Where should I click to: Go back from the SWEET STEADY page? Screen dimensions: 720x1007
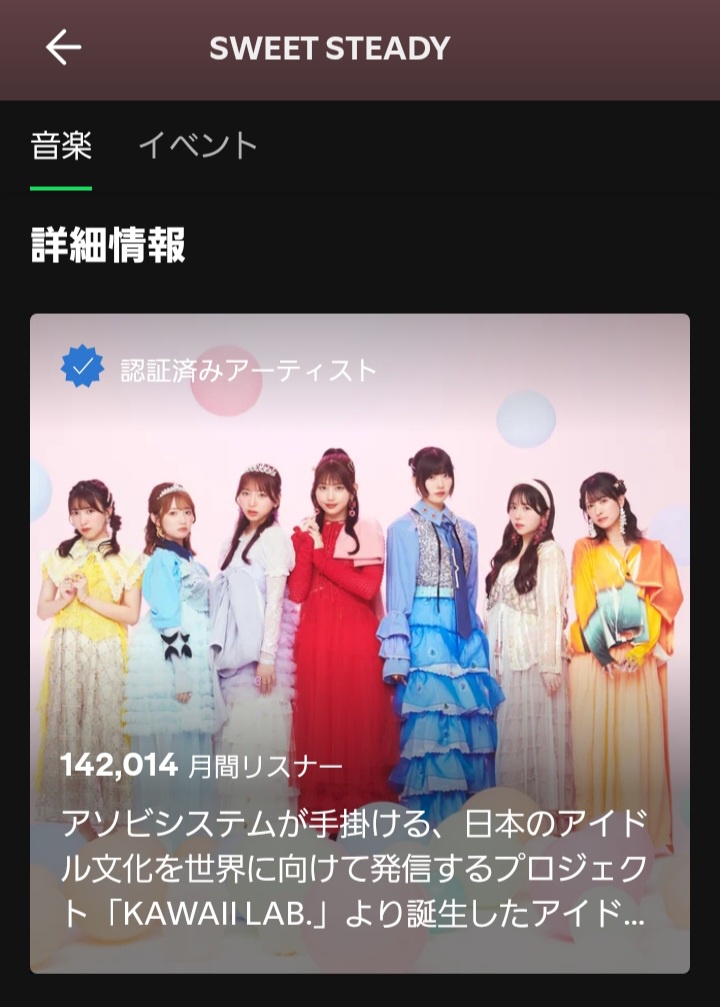click(x=63, y=48)
